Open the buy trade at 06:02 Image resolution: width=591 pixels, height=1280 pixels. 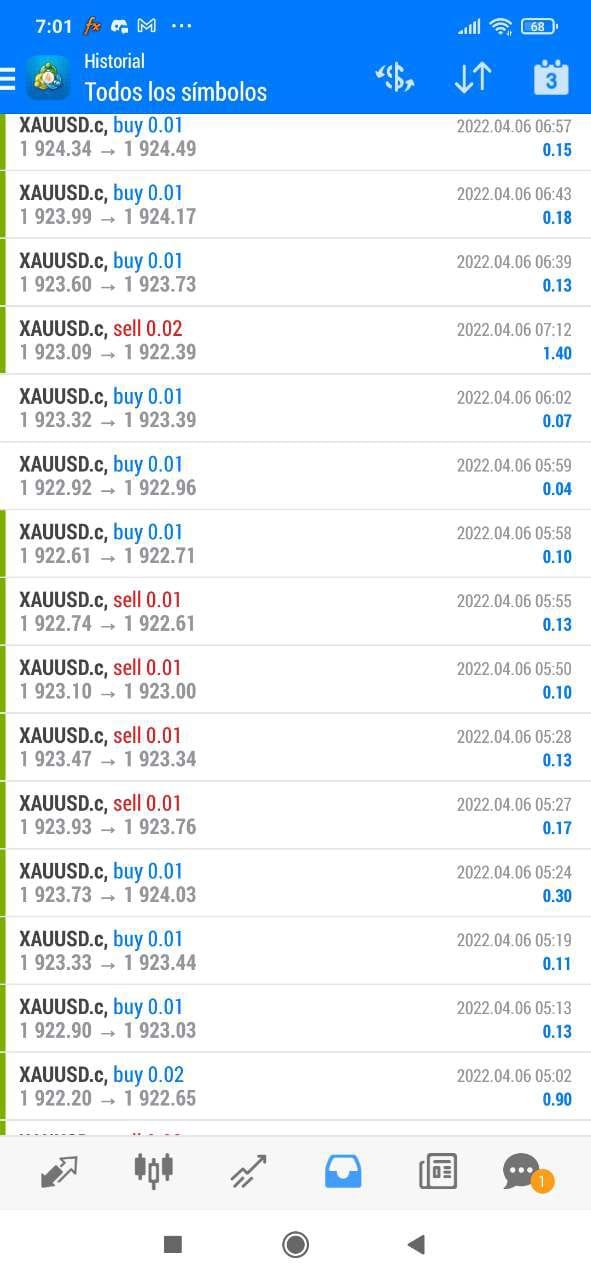[x=295, y=409]
